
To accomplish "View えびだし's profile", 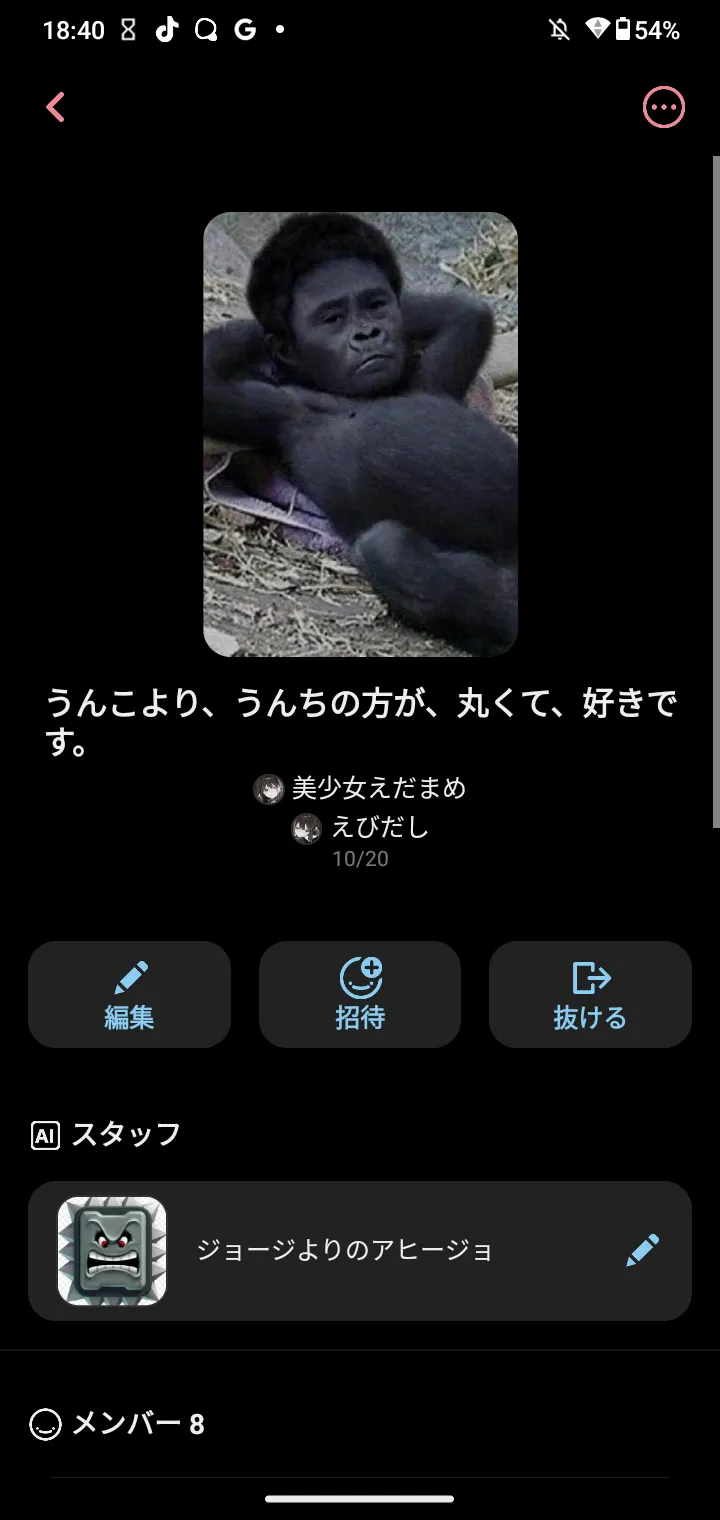I will click(x=360, y=828).
